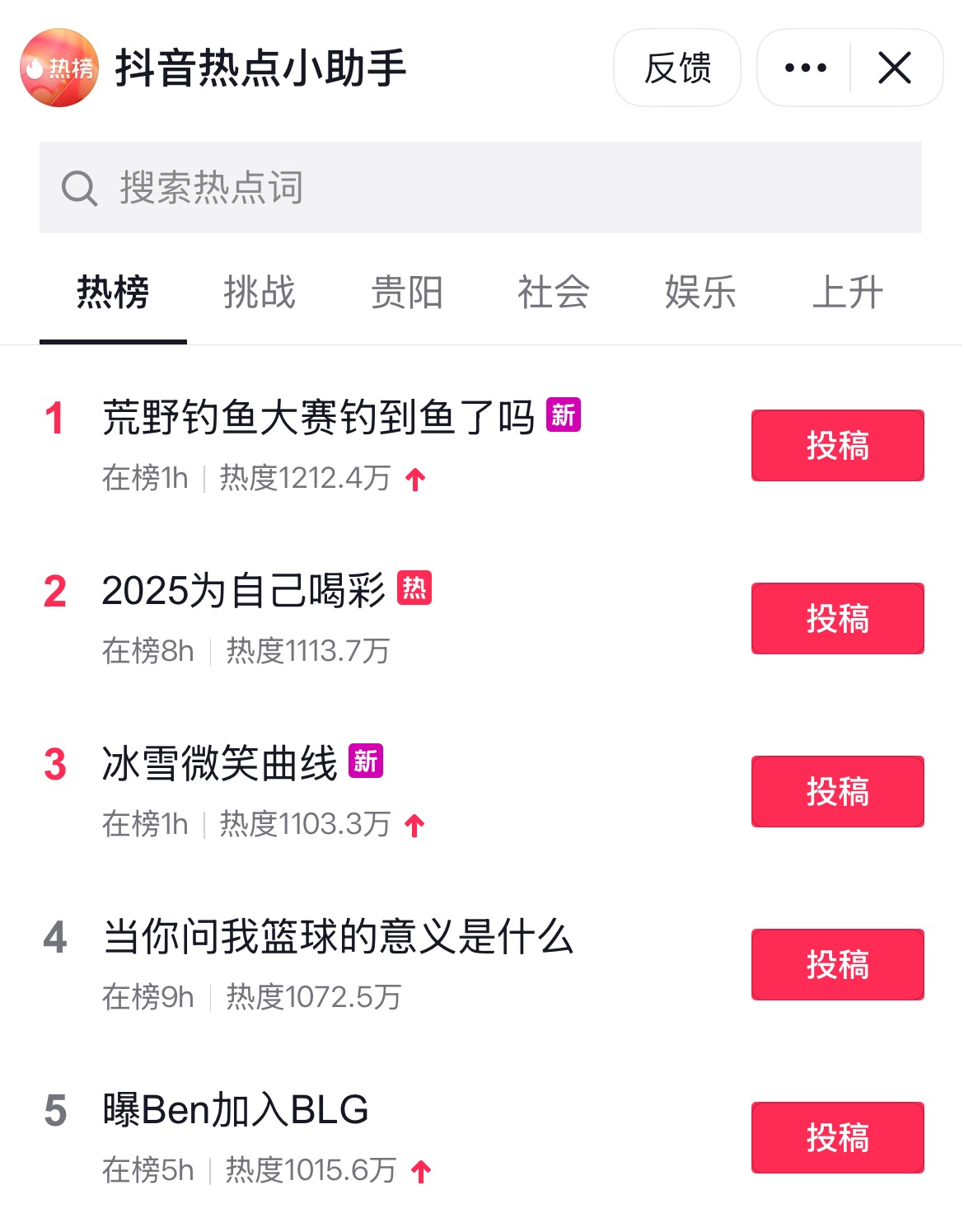
Task: Tap 投稿 for 冰雪微笑曲线
Action: (x=837, y=791)
